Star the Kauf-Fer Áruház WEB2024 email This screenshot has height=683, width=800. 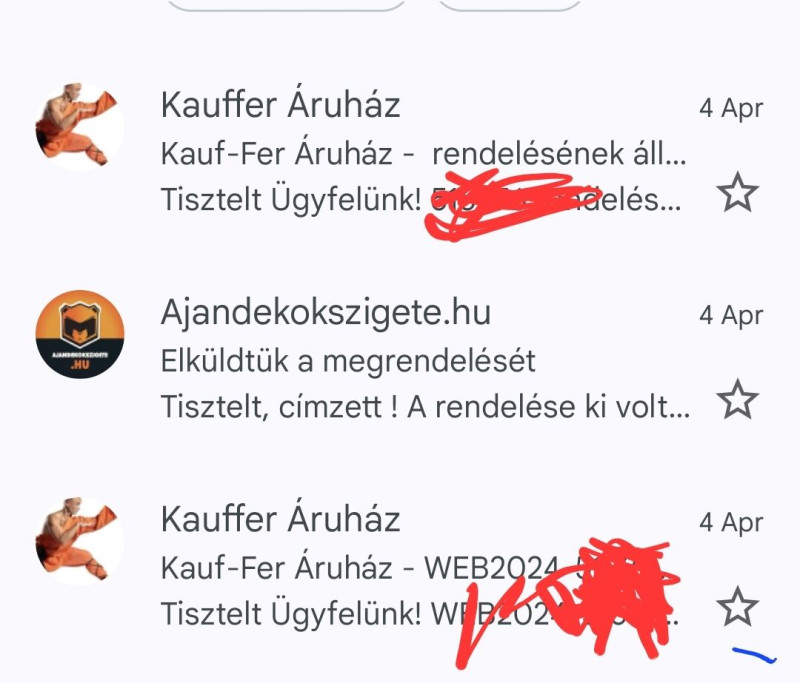(738, 607)
